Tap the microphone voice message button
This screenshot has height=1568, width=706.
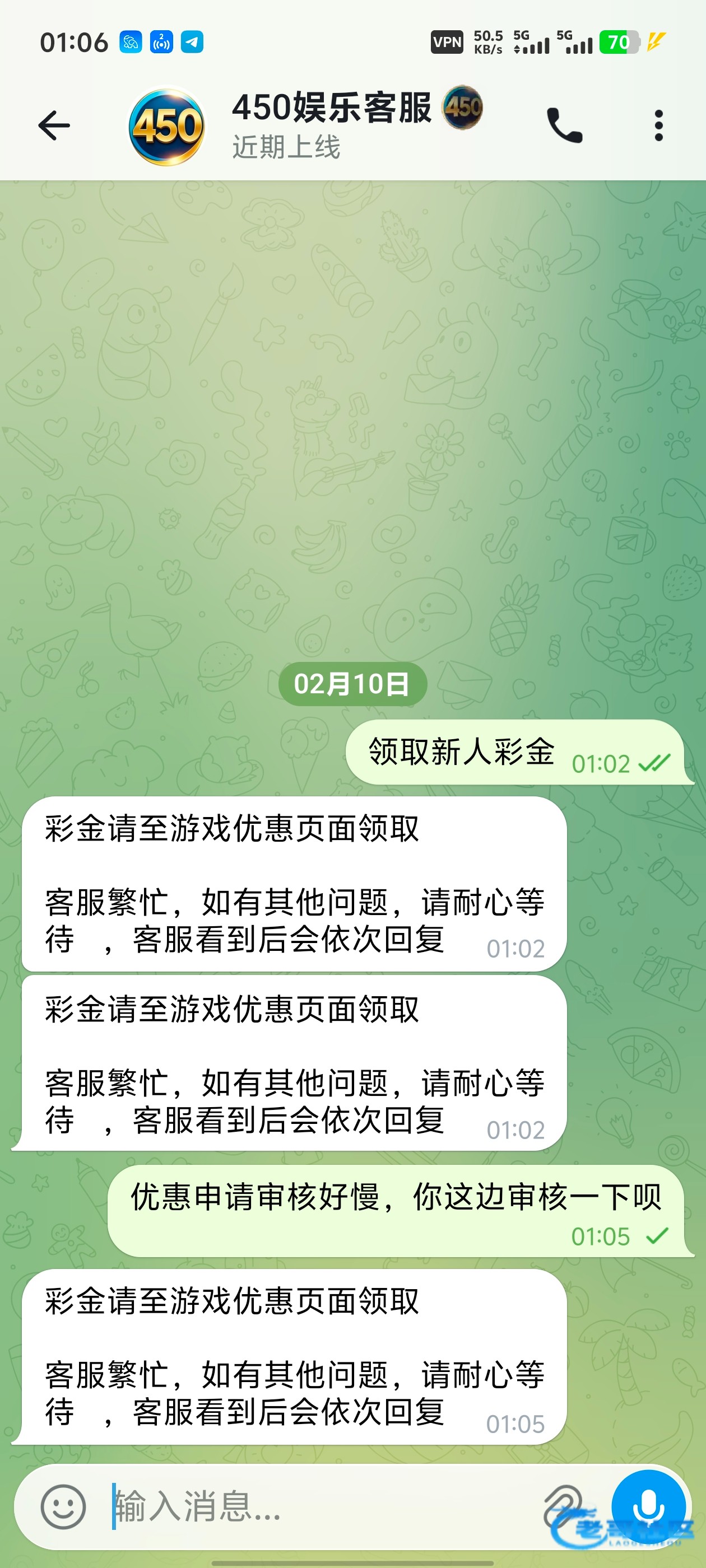point(648,1506)
